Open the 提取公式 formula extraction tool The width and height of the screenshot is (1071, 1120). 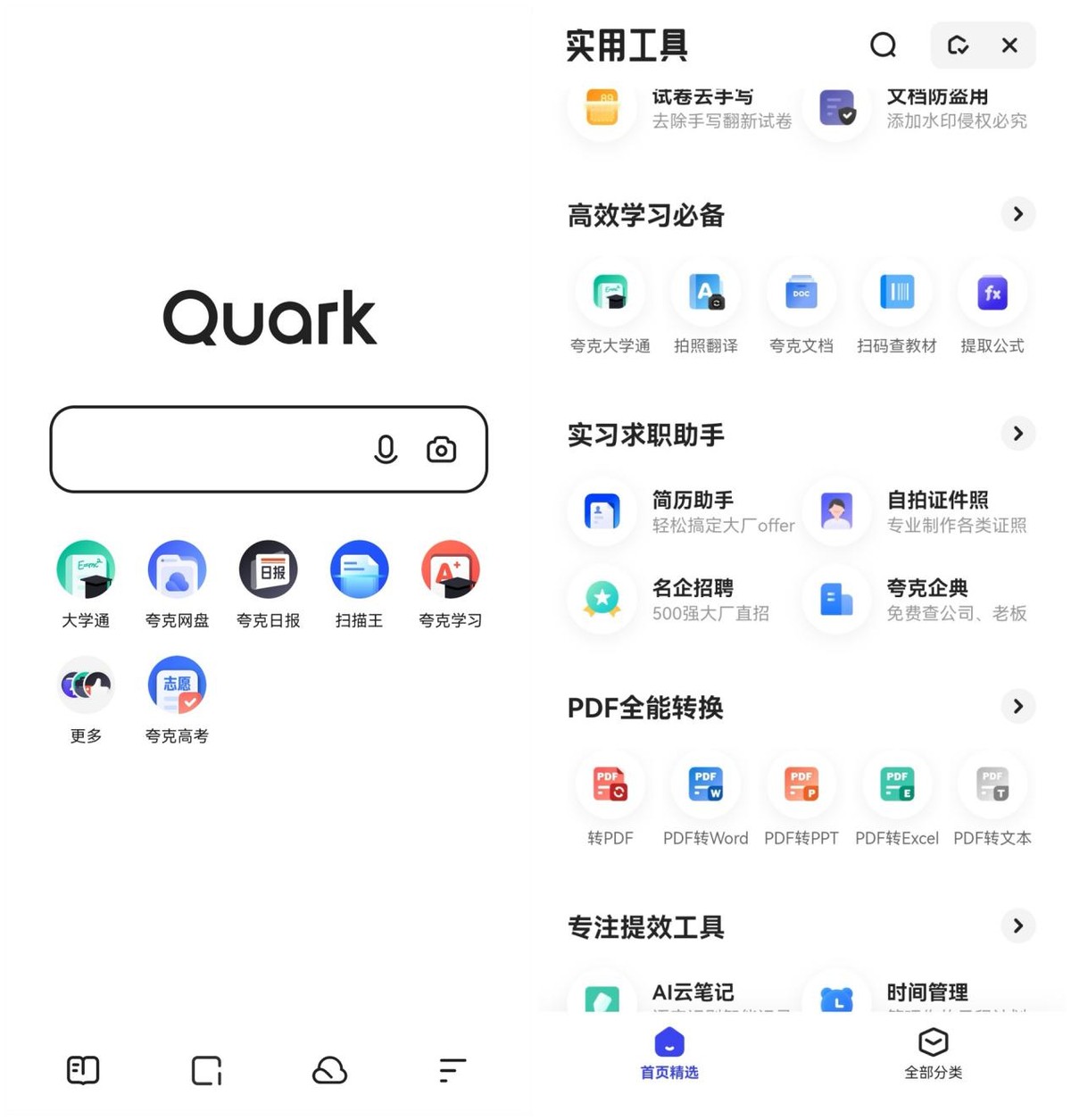pyautogui.click(x=992, y=292)
